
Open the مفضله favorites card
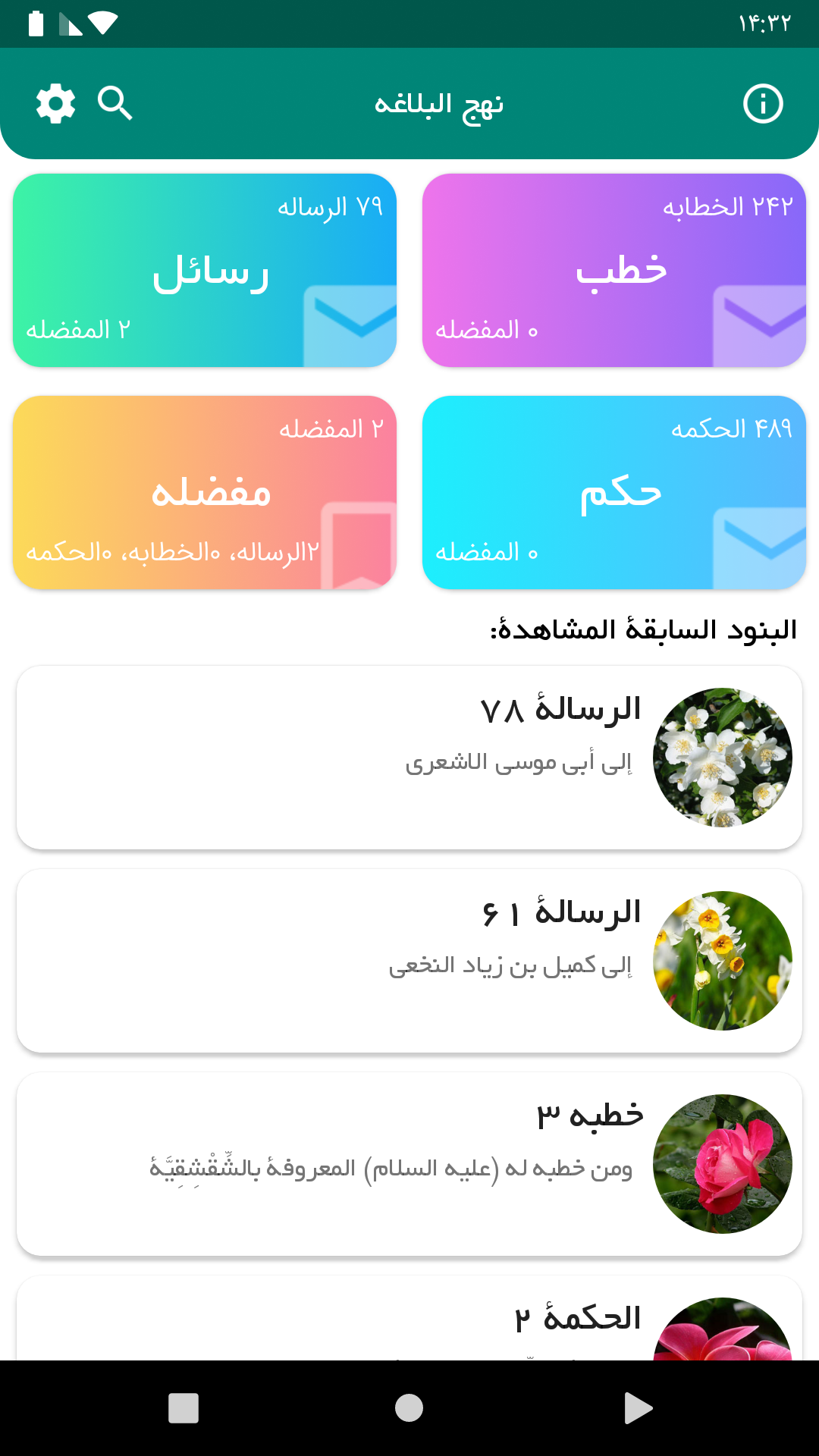pos(205,493)
